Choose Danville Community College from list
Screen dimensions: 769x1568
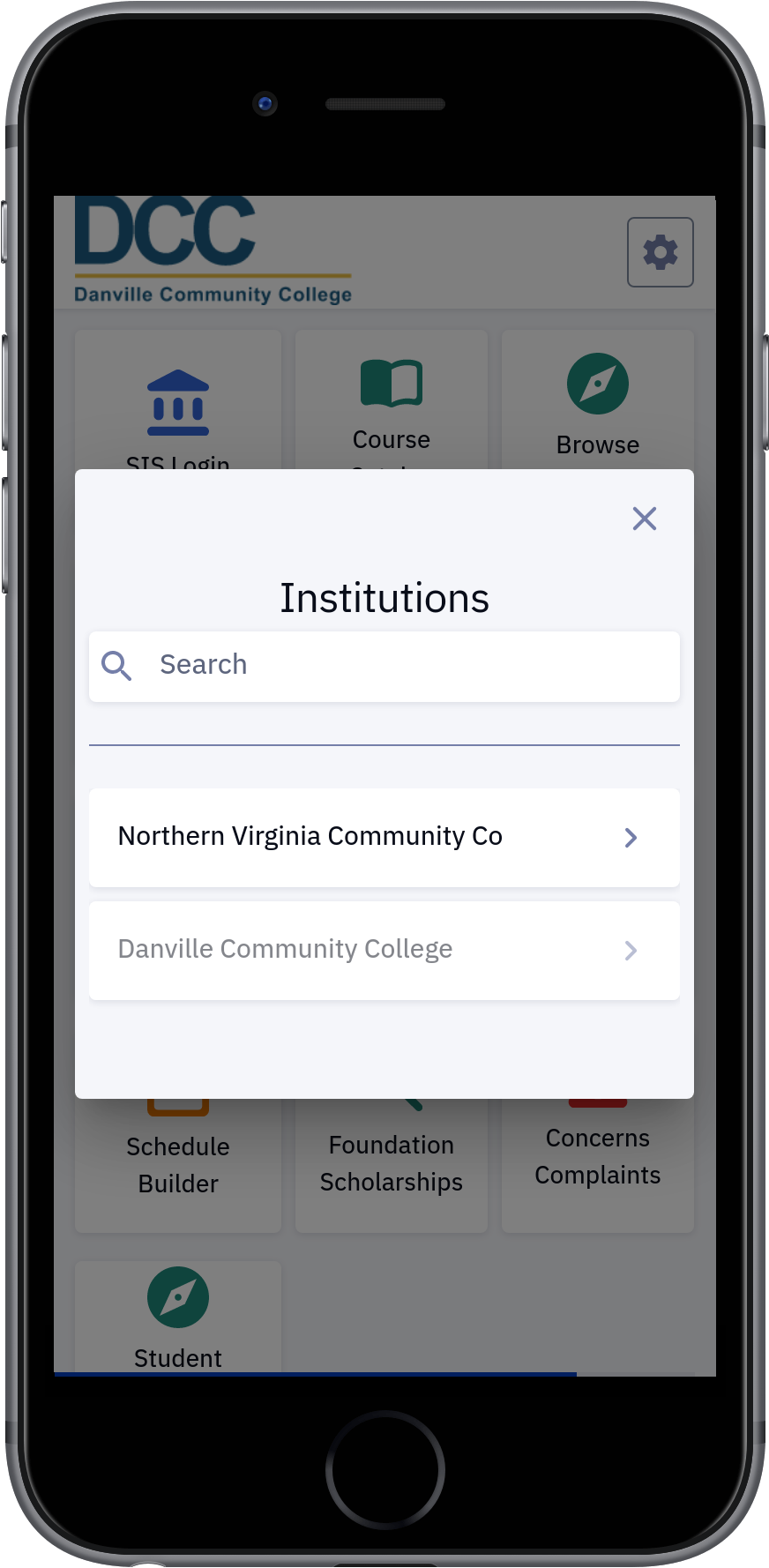point(384,951)
